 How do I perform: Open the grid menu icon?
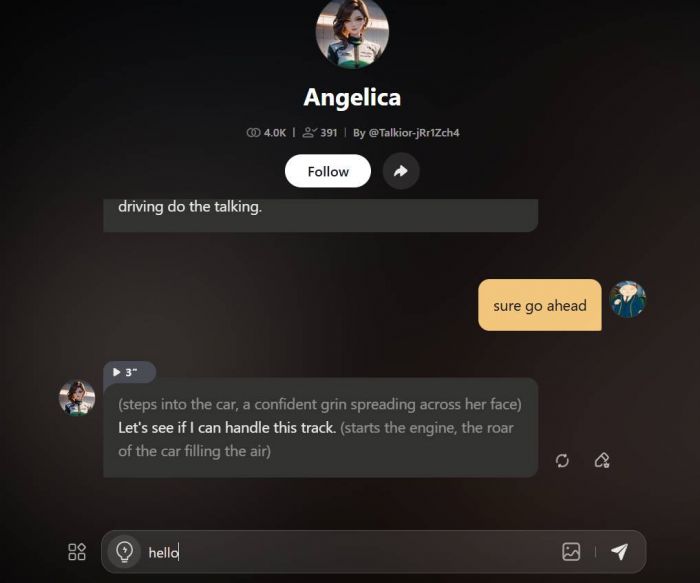point(77,552)
